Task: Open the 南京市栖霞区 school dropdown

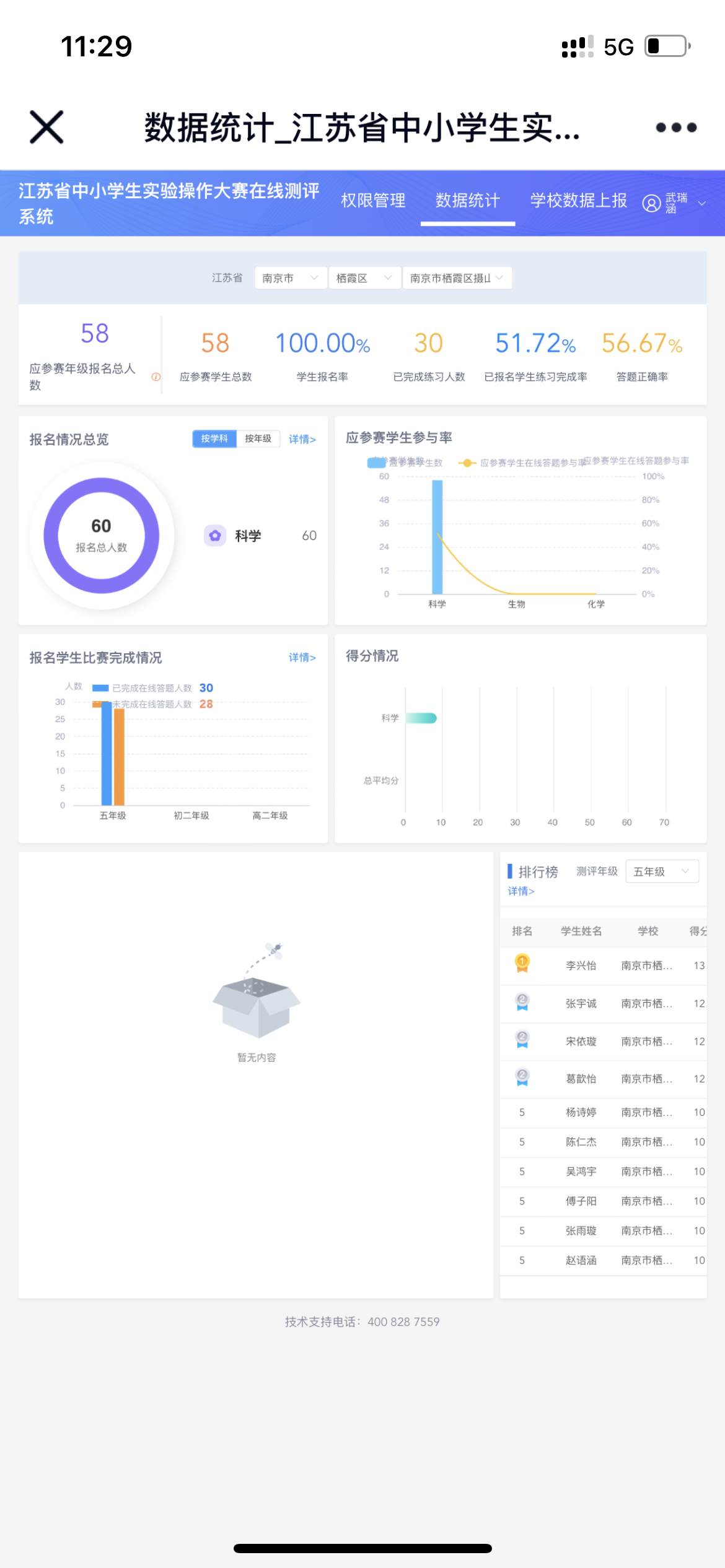Action: click(456, 278)
